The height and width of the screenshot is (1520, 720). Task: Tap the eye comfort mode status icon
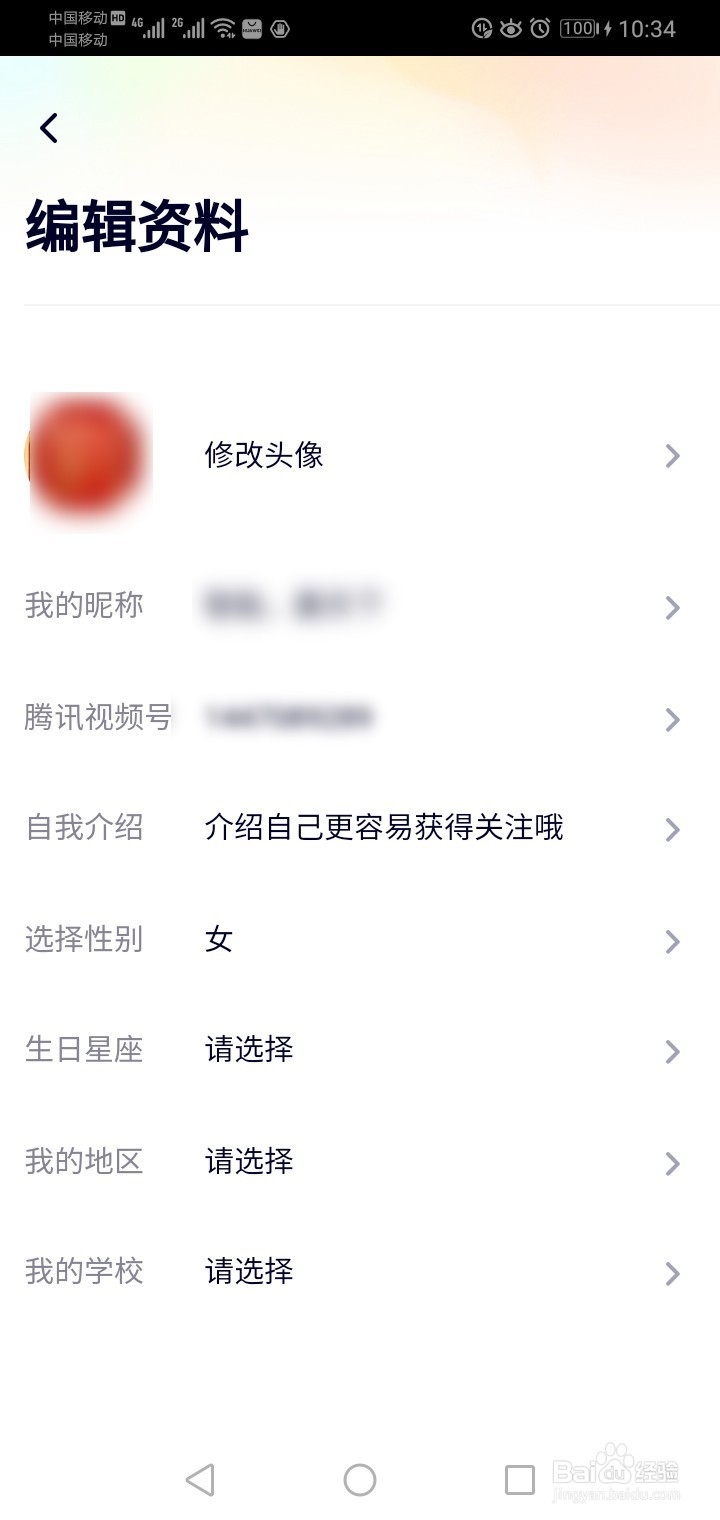509,28
